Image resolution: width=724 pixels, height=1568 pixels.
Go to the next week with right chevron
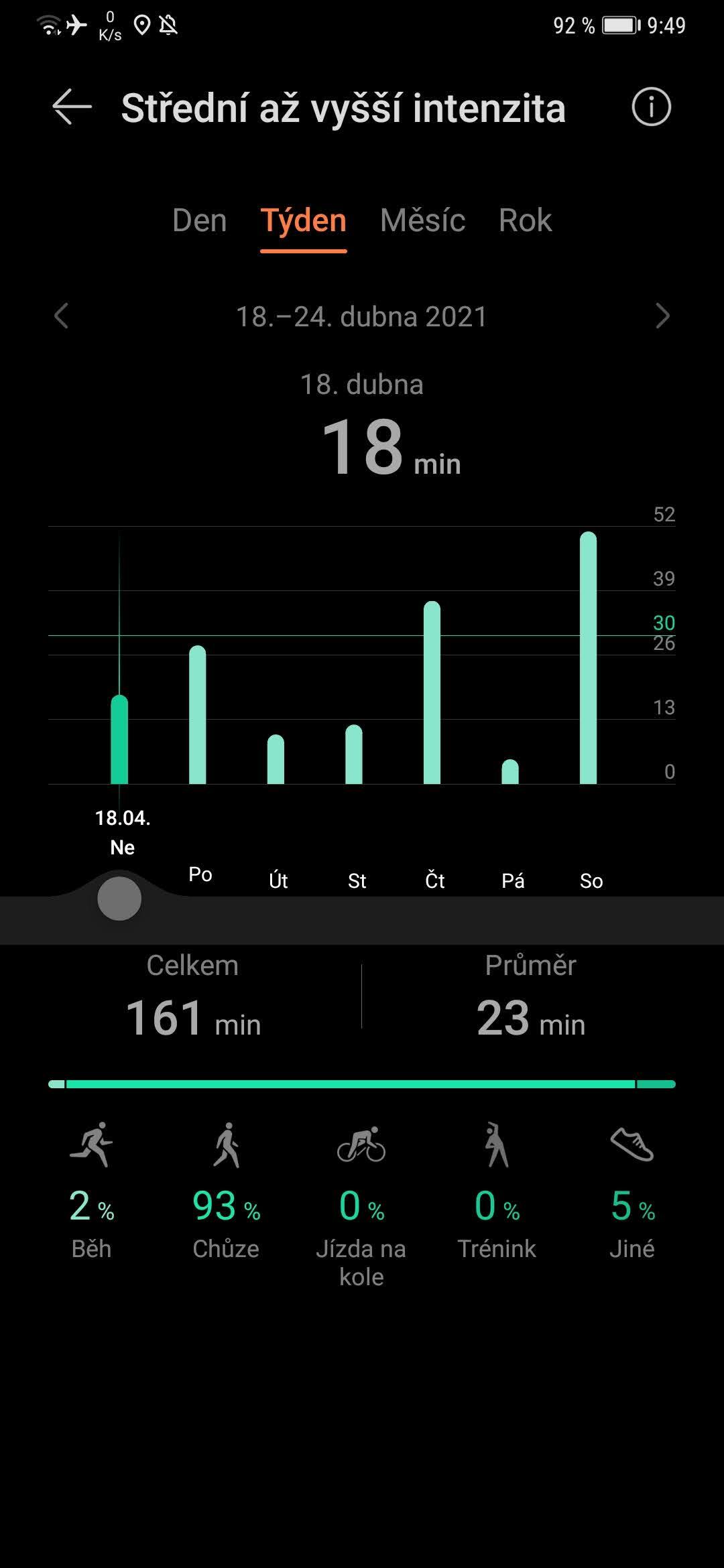coord(662,316)
